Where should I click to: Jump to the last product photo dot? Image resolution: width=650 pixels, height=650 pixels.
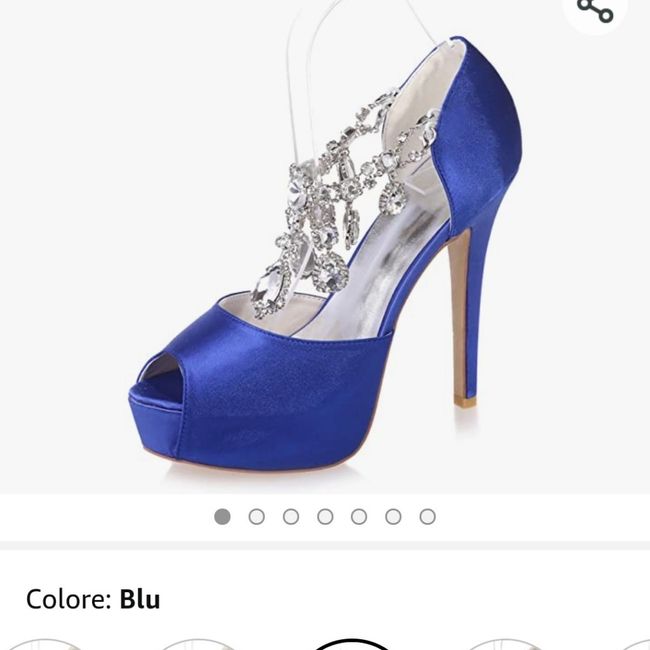click(x=427, y=517)
